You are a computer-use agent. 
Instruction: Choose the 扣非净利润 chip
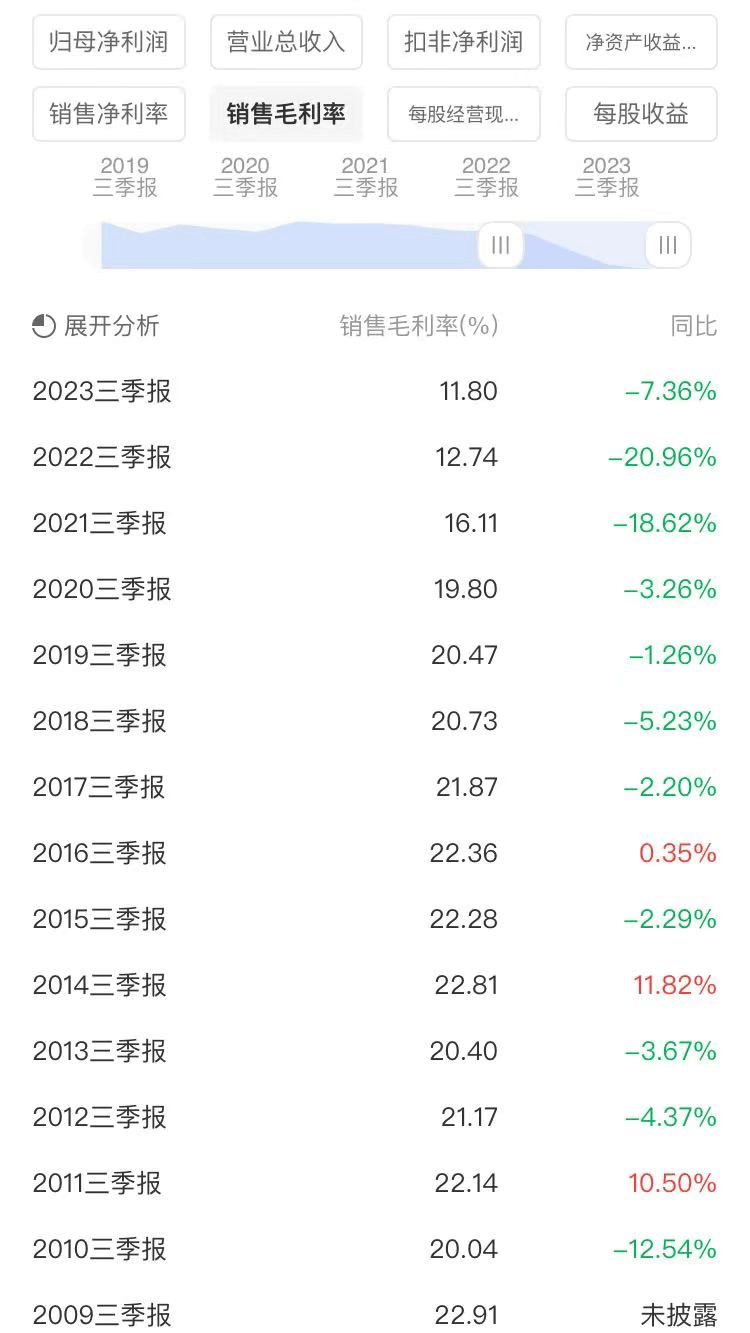point(463,42)
